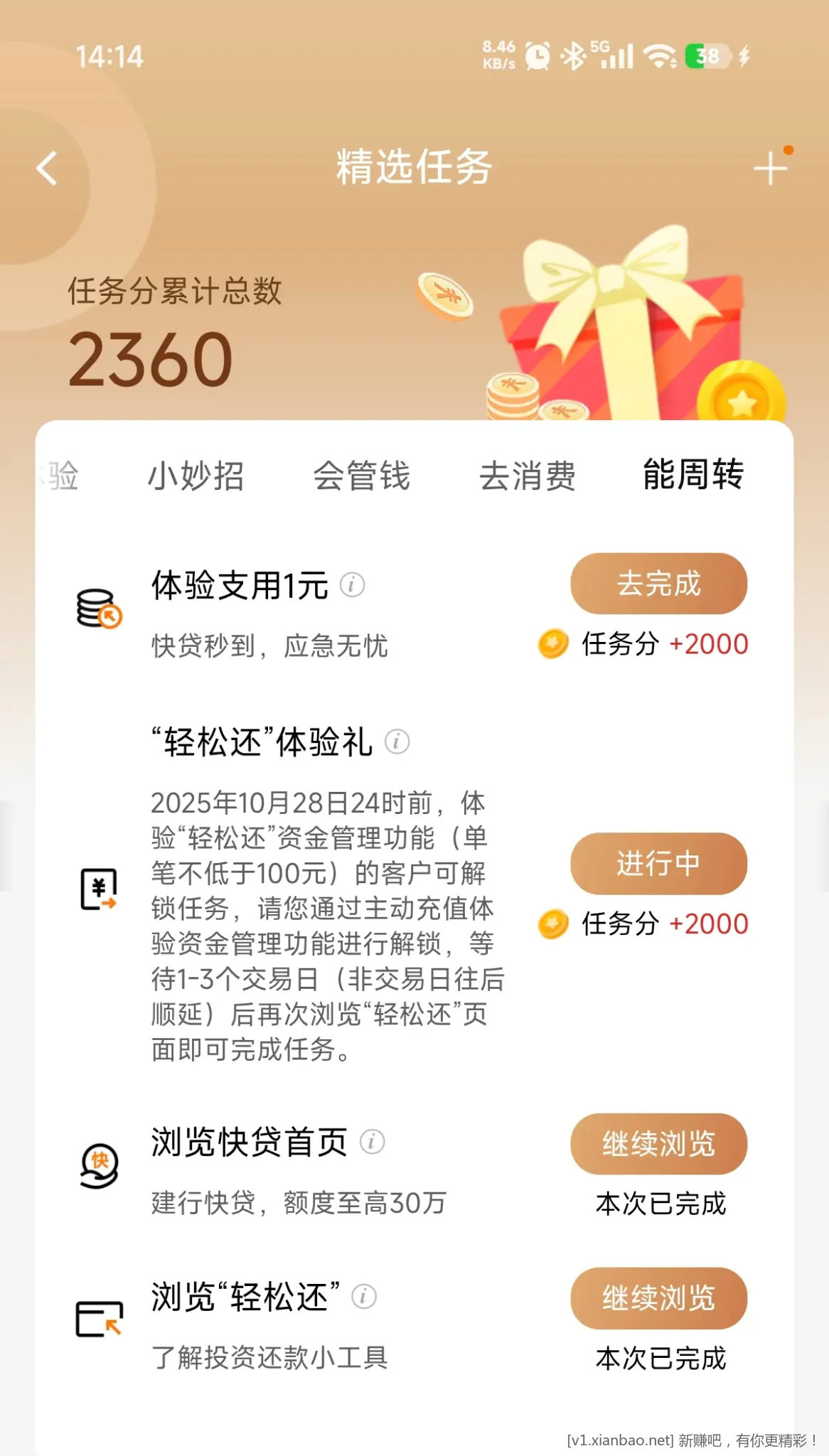
Task: Go back from 精选任务 page
Action: [47, 168]
